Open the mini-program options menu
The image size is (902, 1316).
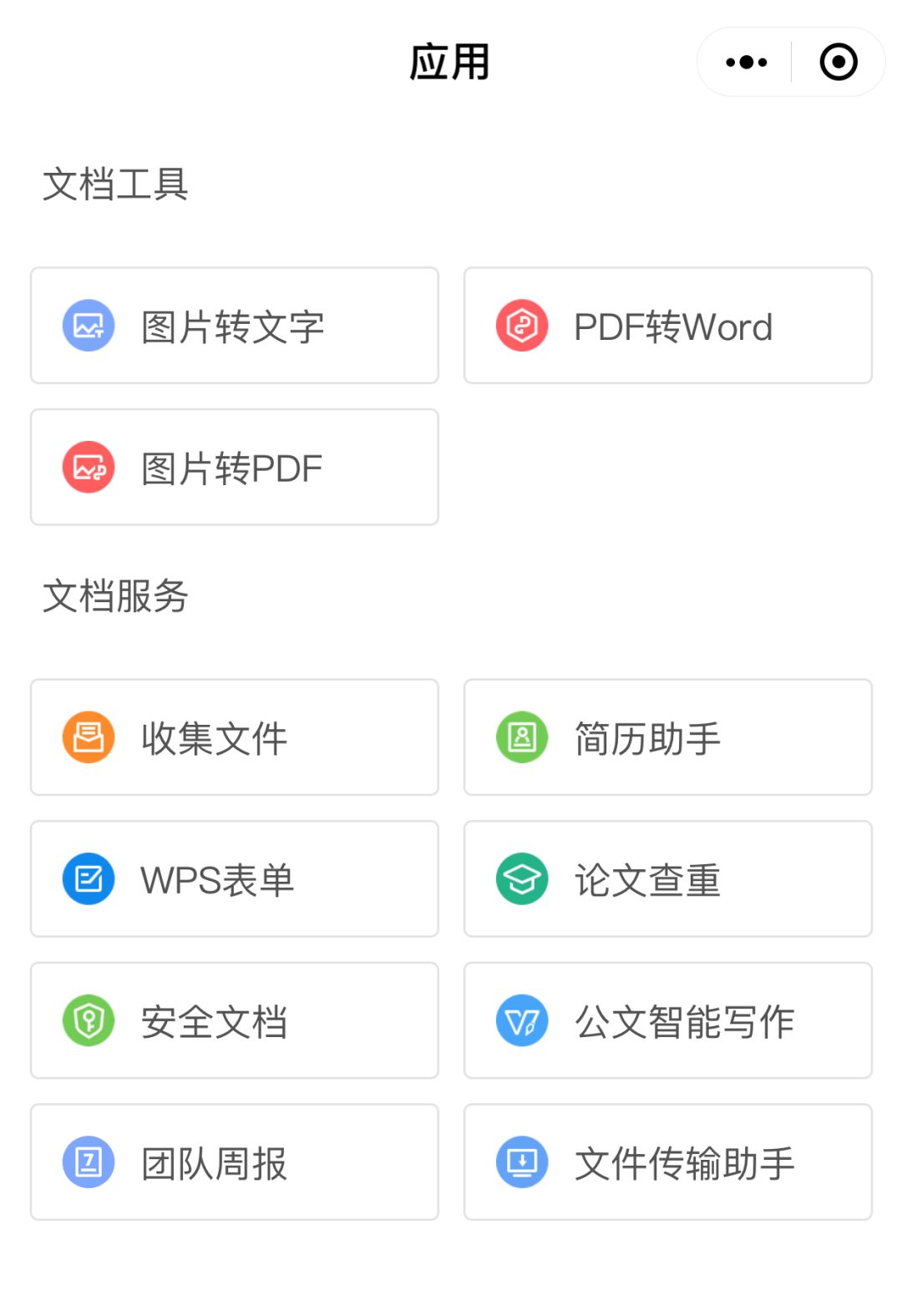pos(744,61)
